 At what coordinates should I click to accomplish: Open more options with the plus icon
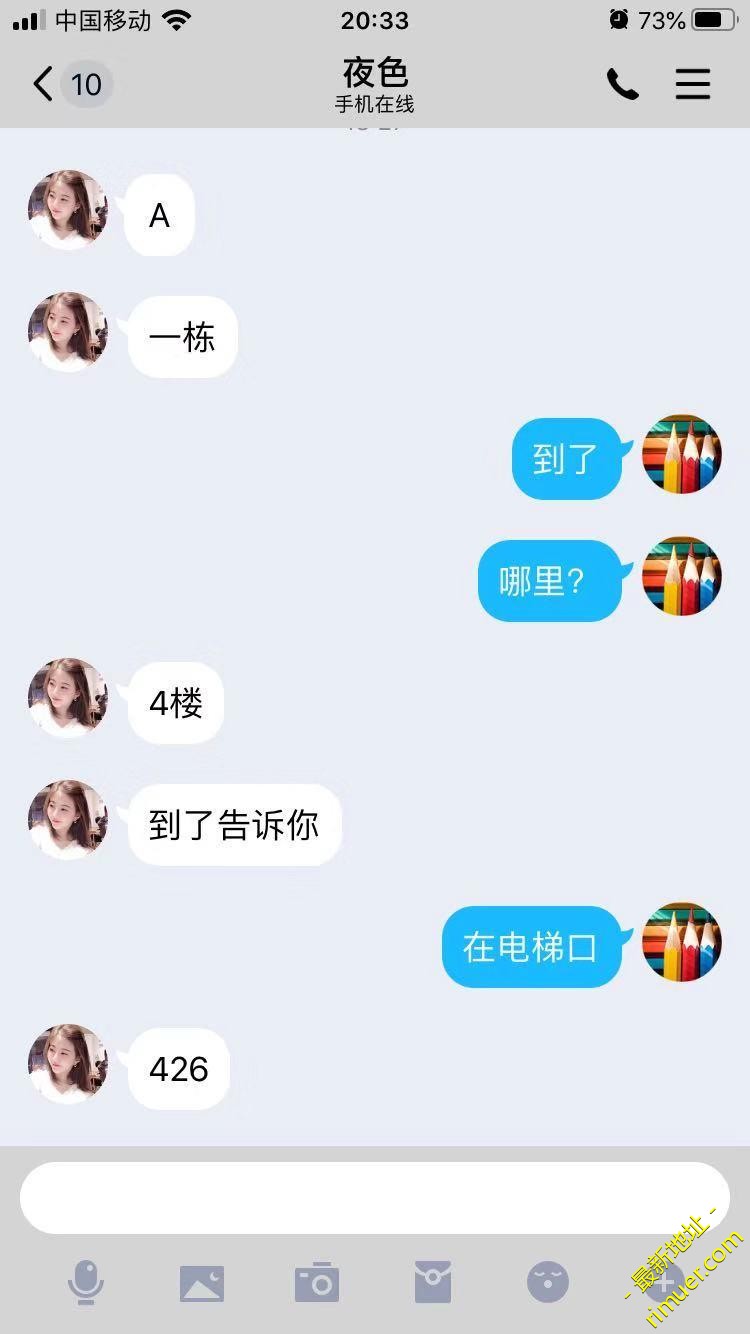pyautogui.click(x=665, y=1282)
